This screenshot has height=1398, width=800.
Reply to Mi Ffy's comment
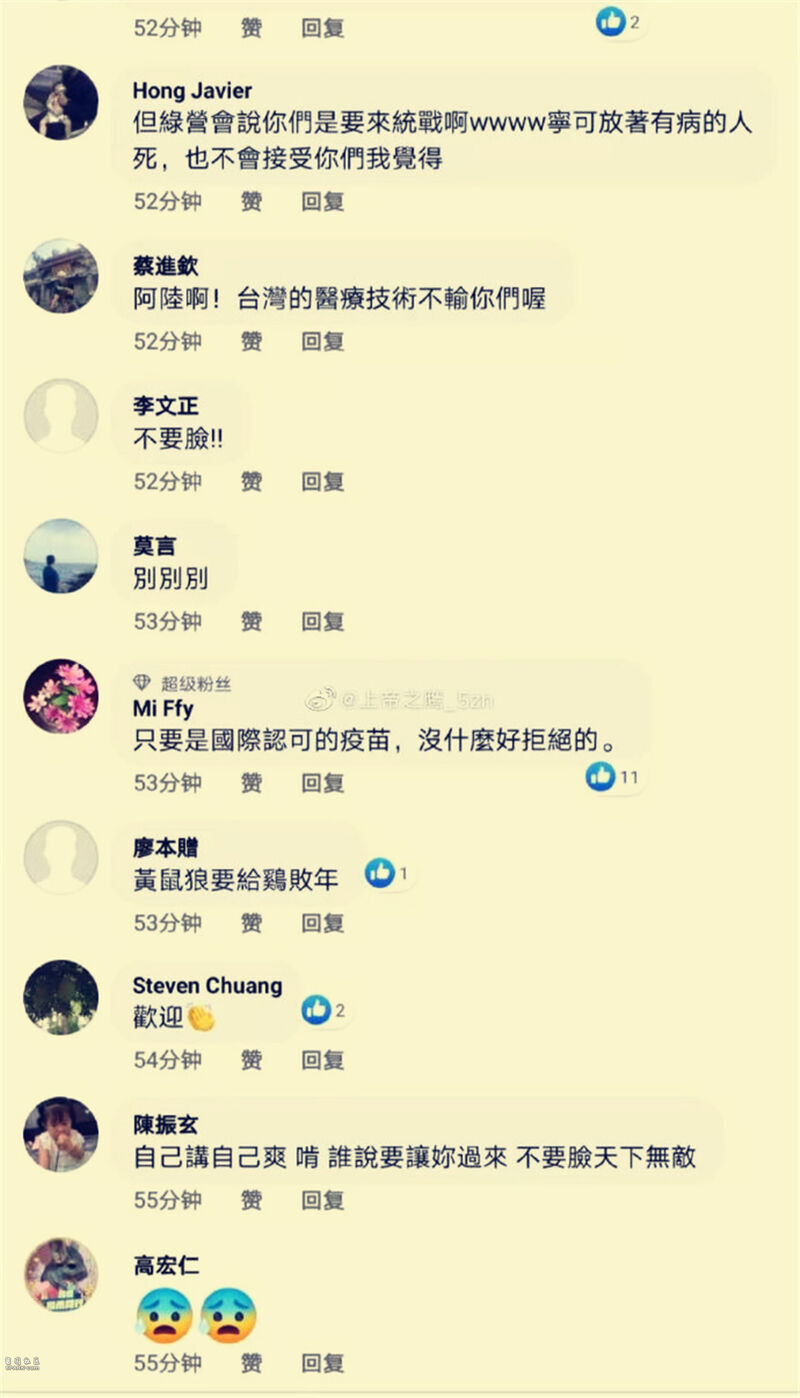click(323, 783)
